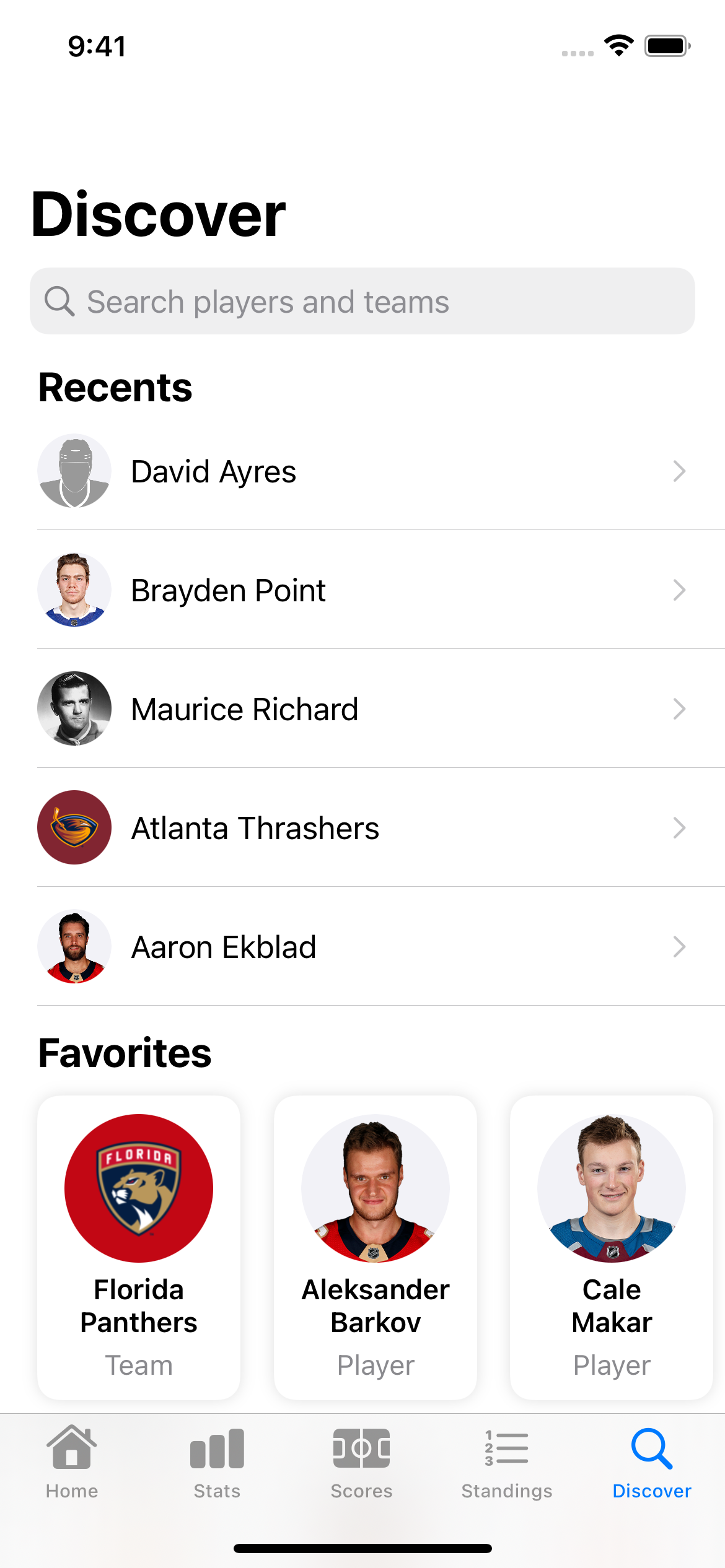Screen dimensions: 725x1568
Task: View Brayden Point's profile
Action: click(x=362, y=590)
